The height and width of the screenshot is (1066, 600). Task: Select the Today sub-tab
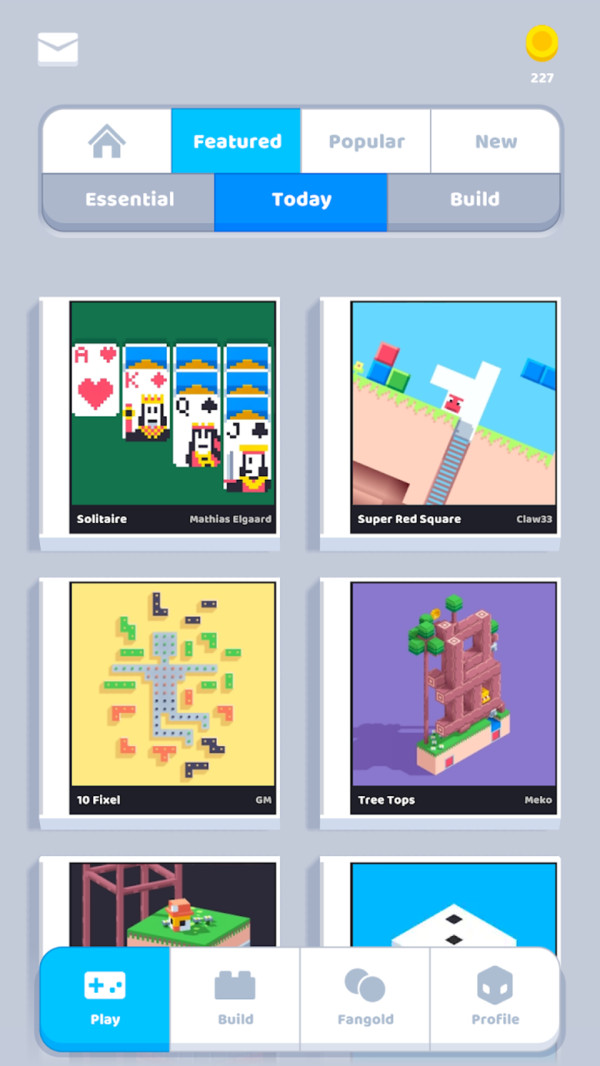[x=301, y=200]
